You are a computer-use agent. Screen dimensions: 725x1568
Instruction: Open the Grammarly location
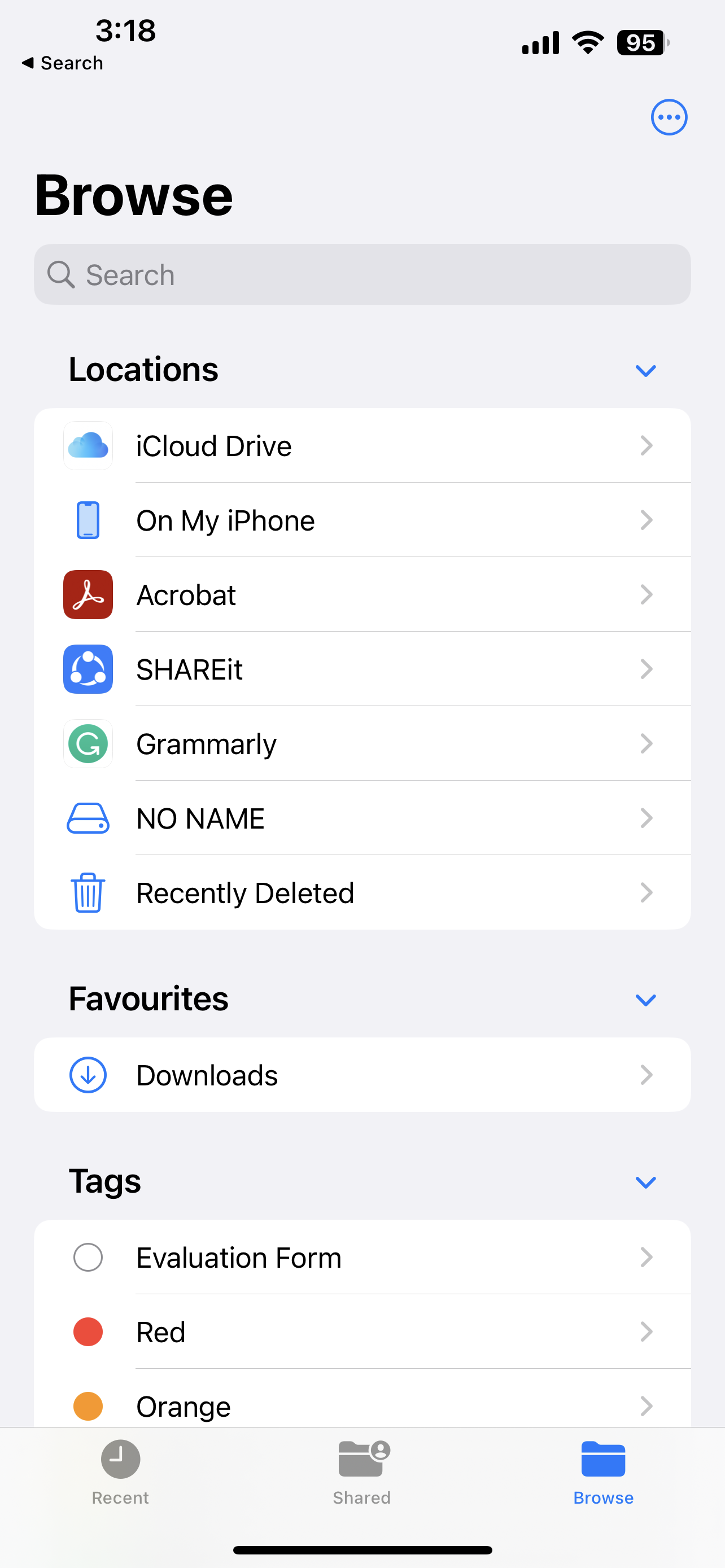(x=362, y=744)
